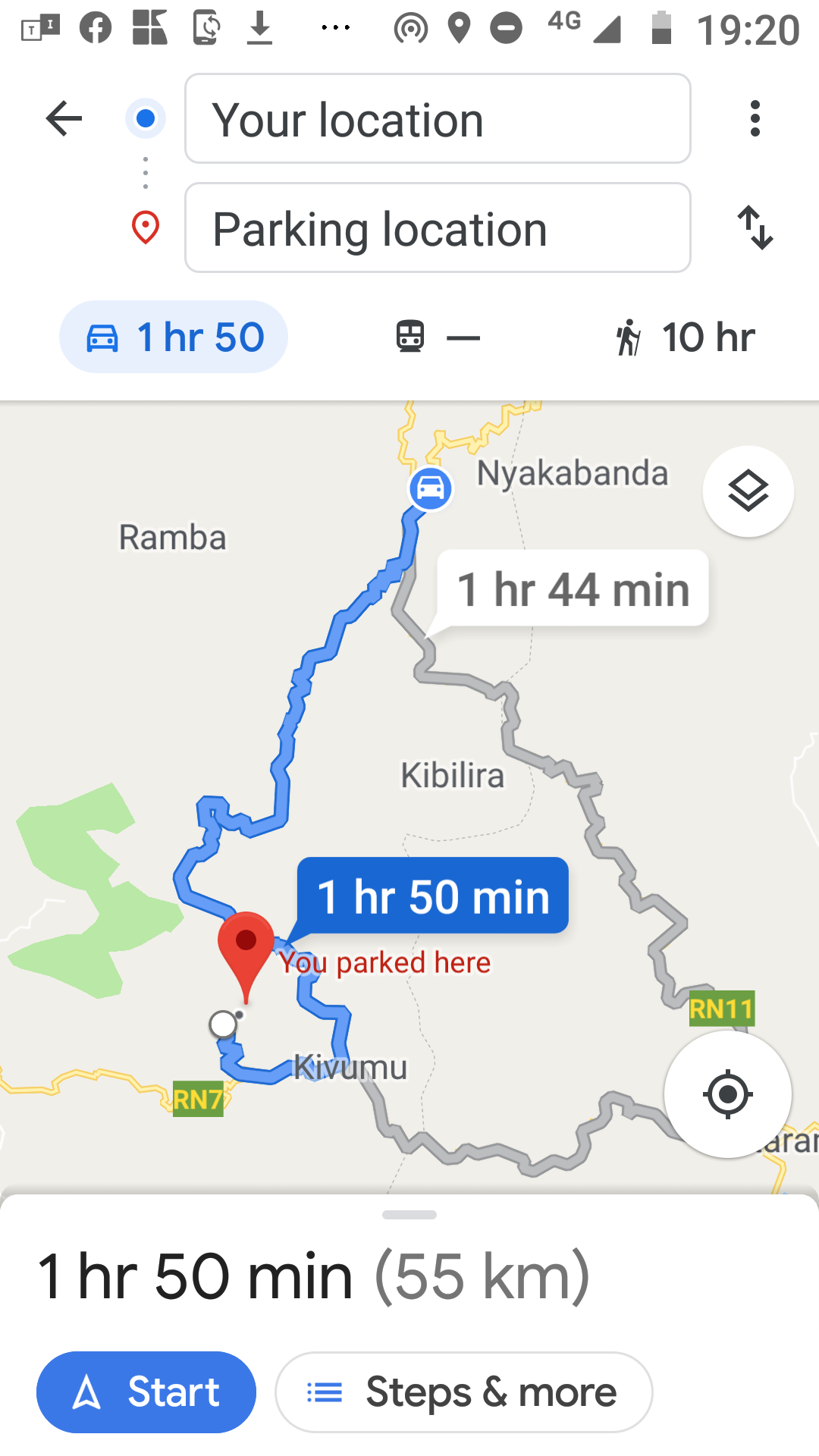Edit the 'Parking location' destination field
Screen dimensions: 819x1456
tap(438, 228)
